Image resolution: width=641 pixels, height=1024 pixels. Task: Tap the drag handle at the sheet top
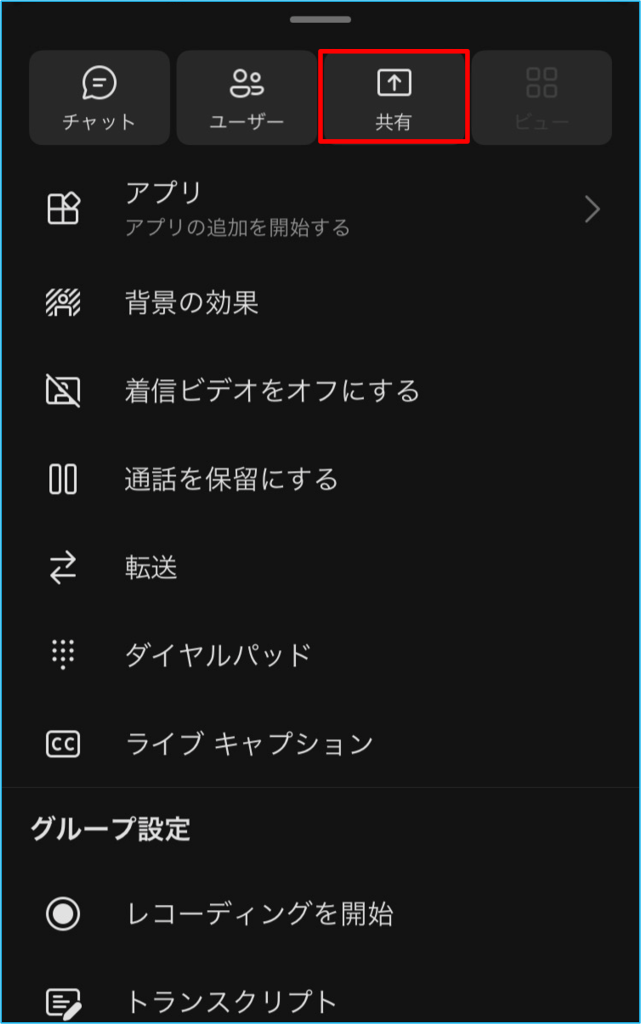[320, 19]
